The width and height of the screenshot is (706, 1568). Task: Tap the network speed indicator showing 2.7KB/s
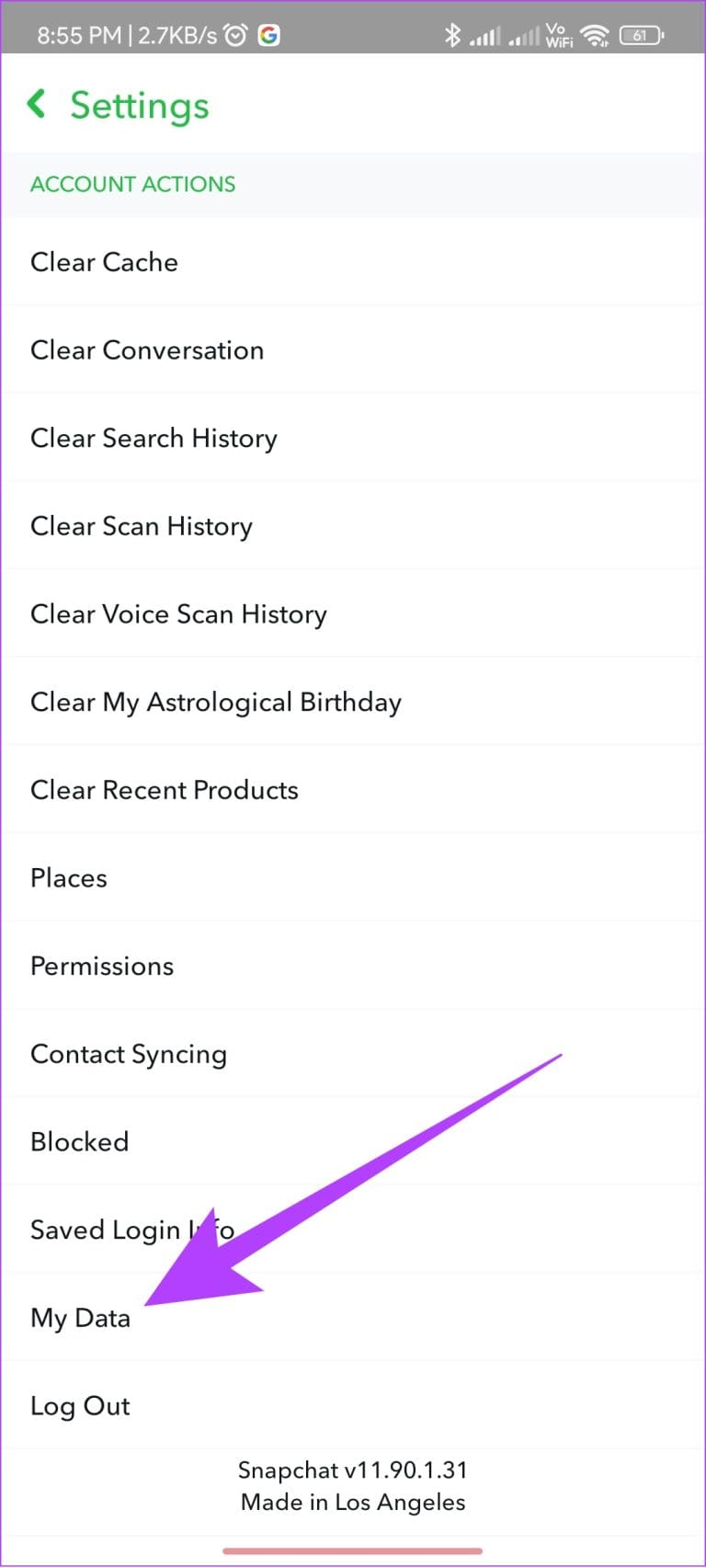tap(170, 34)
